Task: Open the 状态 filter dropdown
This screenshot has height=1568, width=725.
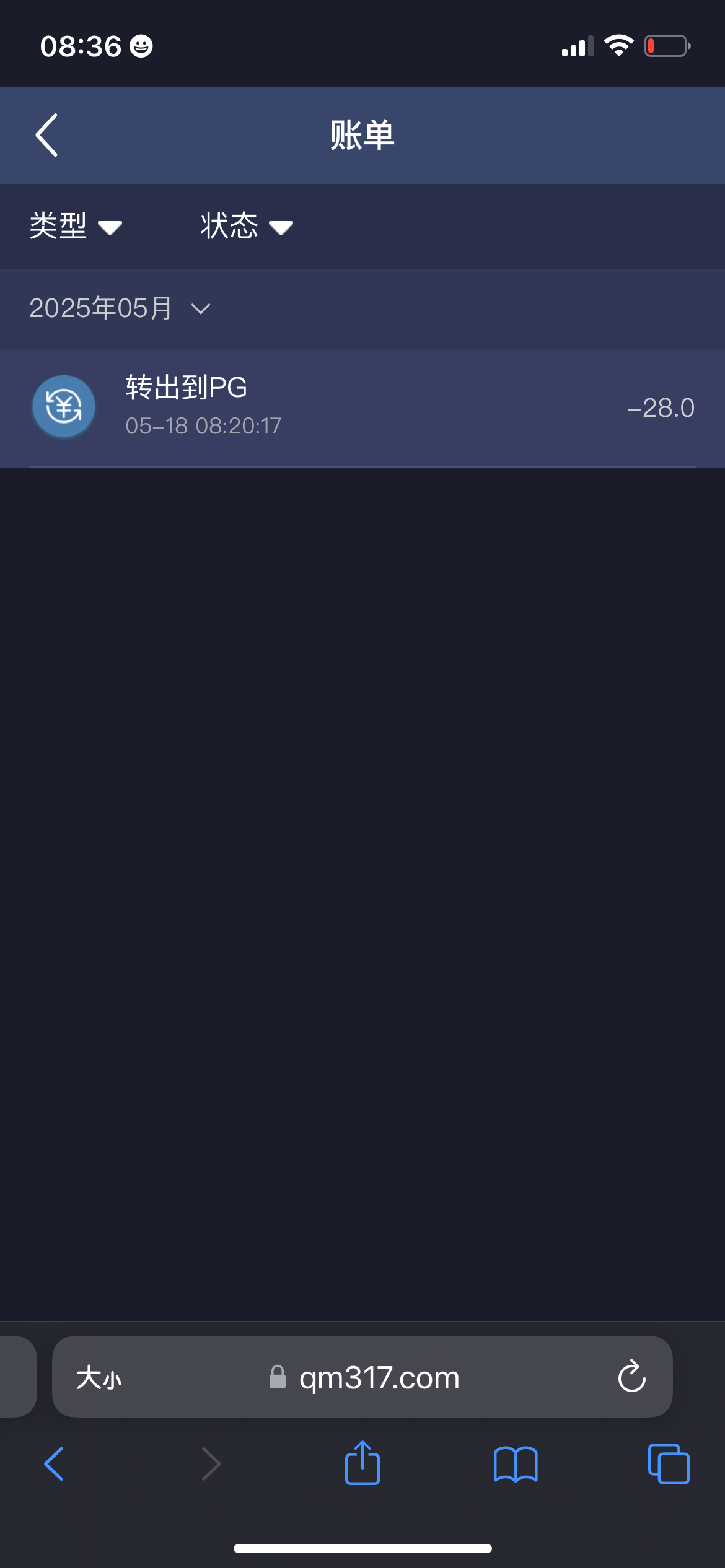Action: 247,226
